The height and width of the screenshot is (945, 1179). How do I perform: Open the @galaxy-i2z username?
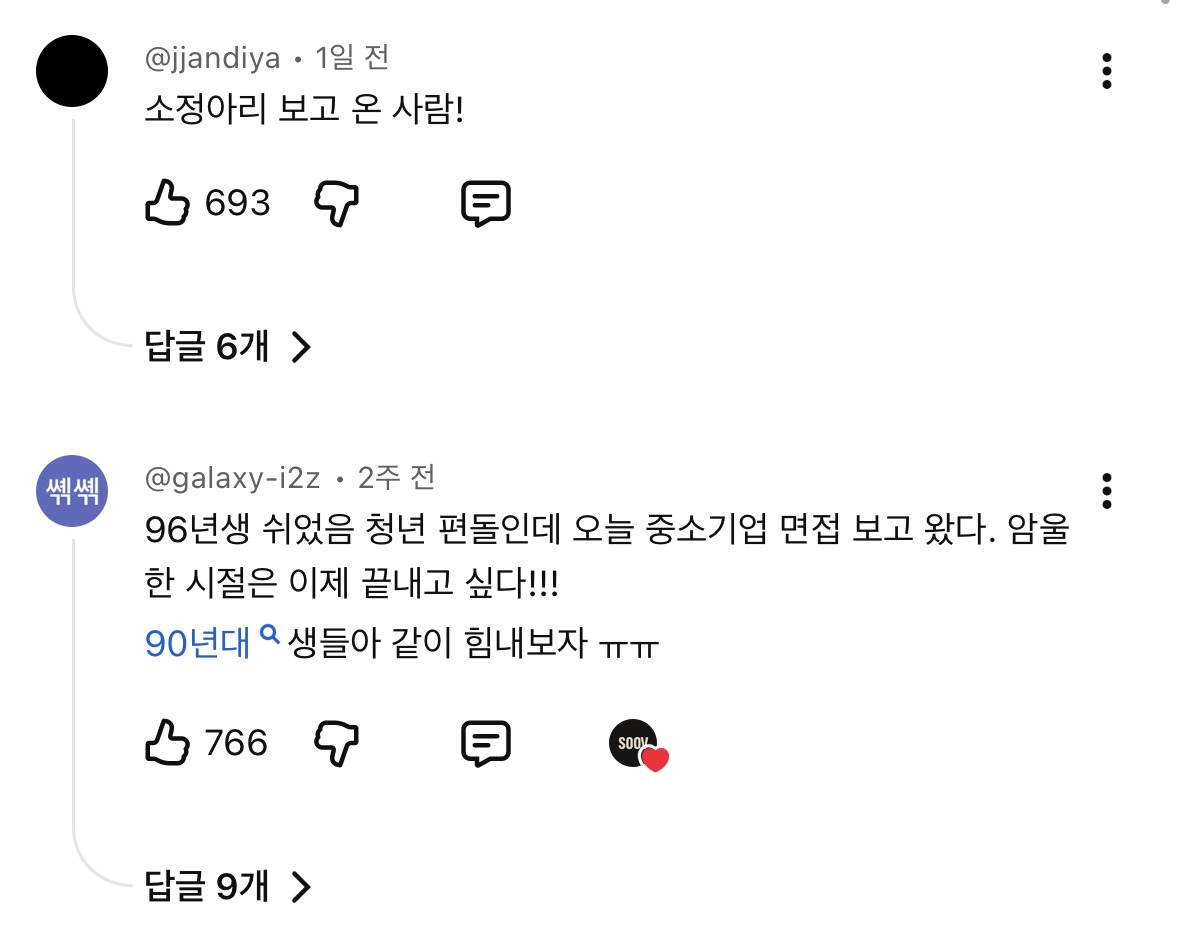point(232,478)
